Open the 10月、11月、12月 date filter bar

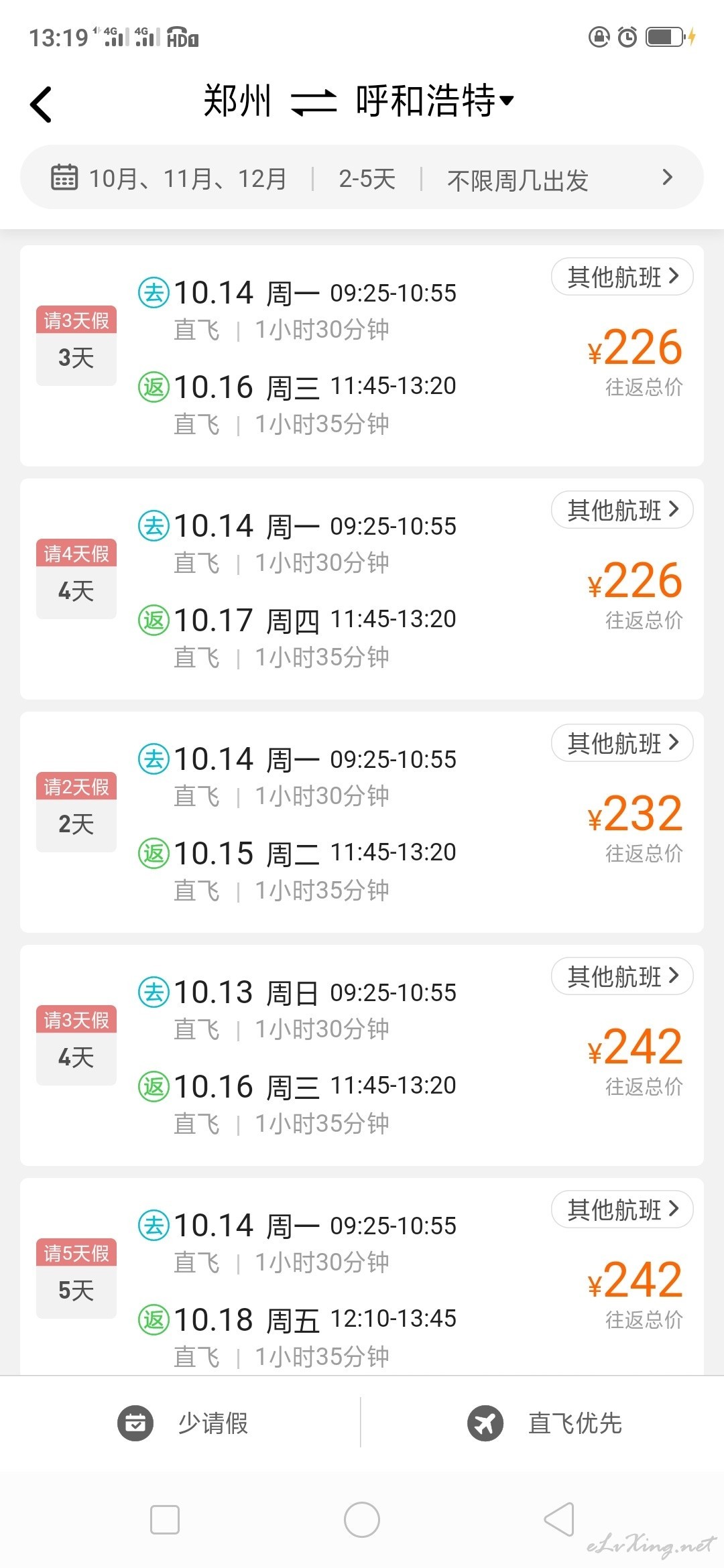(362, 178)
